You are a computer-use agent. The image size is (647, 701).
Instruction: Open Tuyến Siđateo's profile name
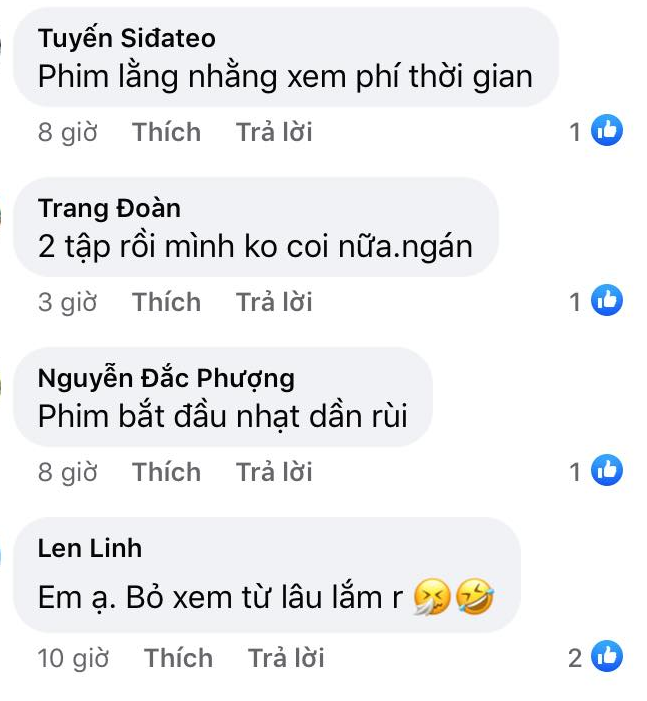[x=126, y=38]
